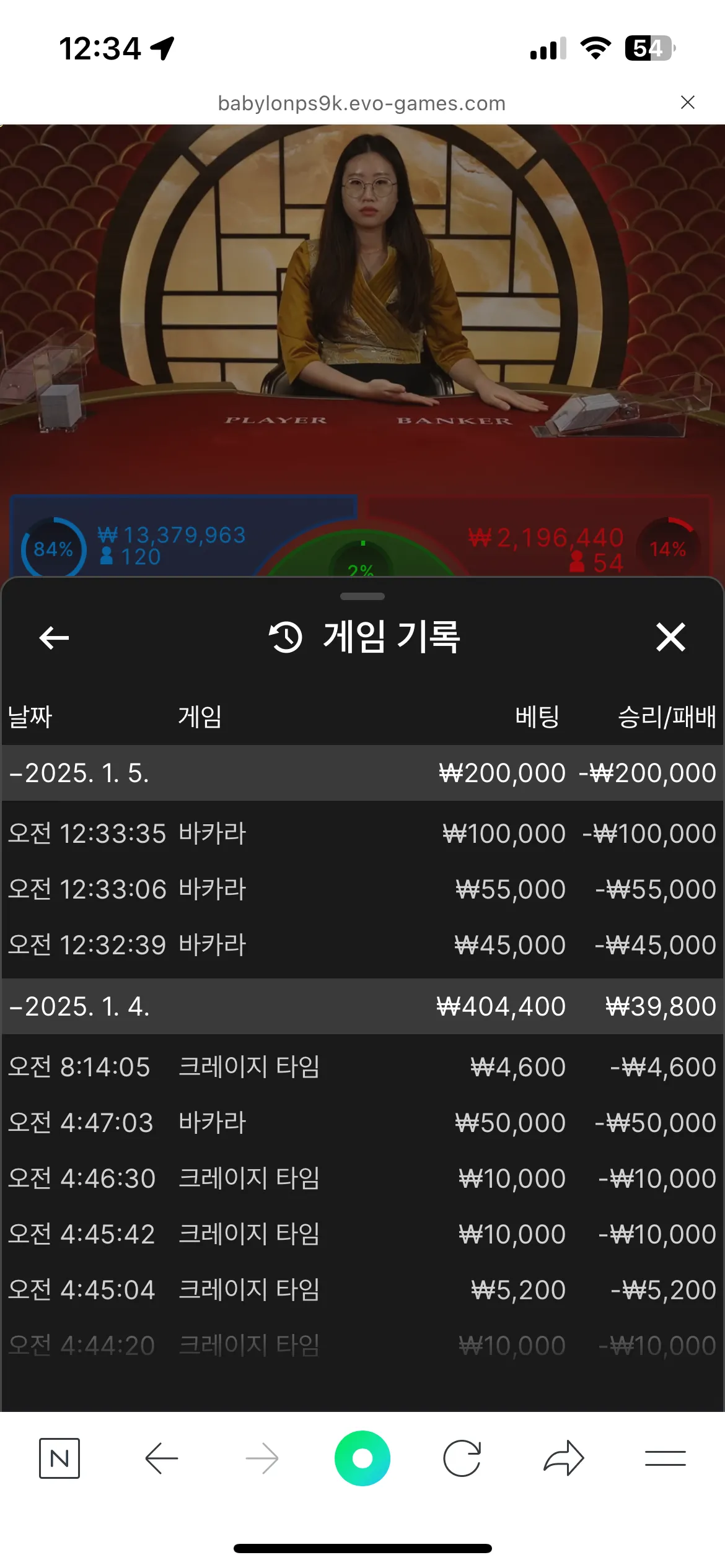Viewport: 725px width, 1568px height.
Task: Open the 오전 4:46:30 크레이지 타임 record
Action: click(362, 1178)
